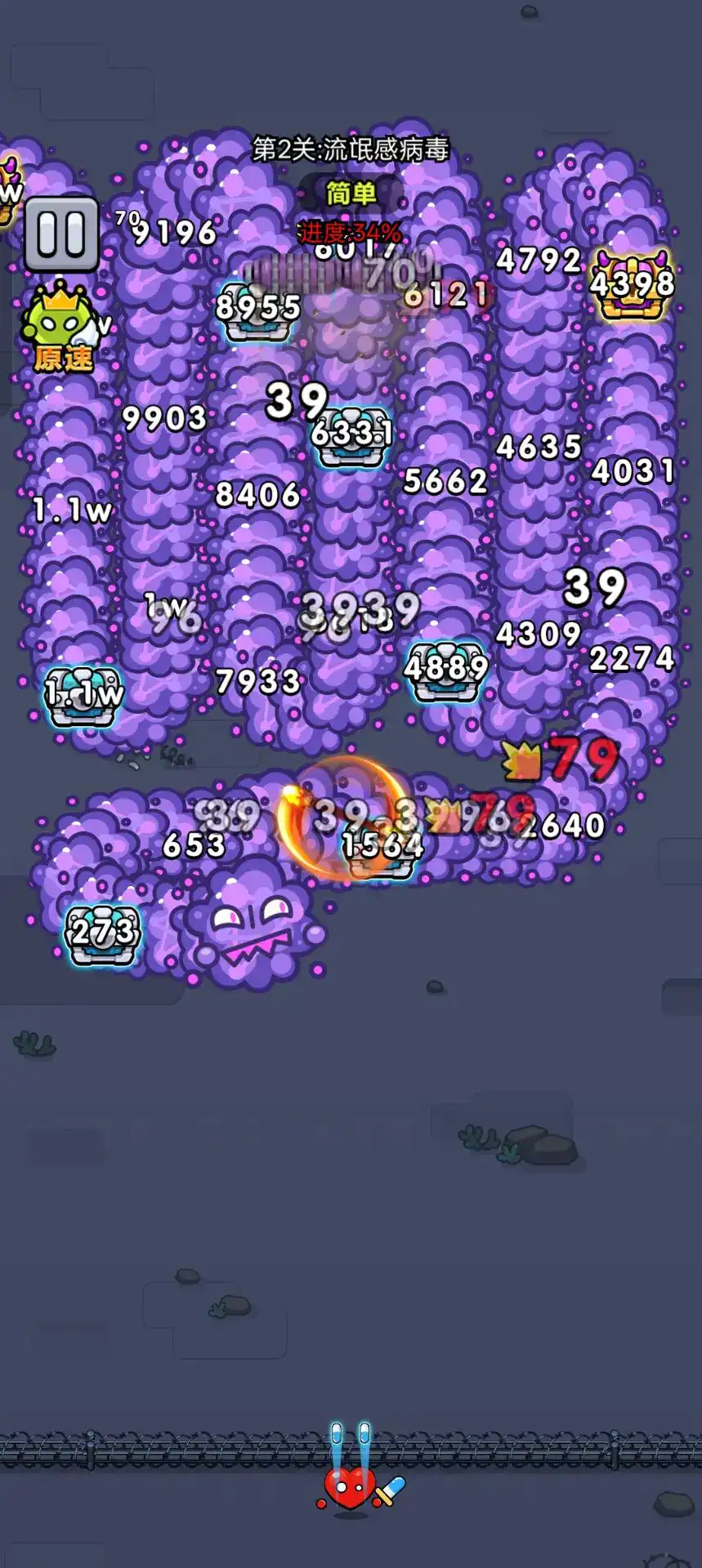Image resolution: width=702 pixels, height=1568 pixels.
Task: Select the level title 第2关:流氓感病毒
Action: [x=351, y=149]
